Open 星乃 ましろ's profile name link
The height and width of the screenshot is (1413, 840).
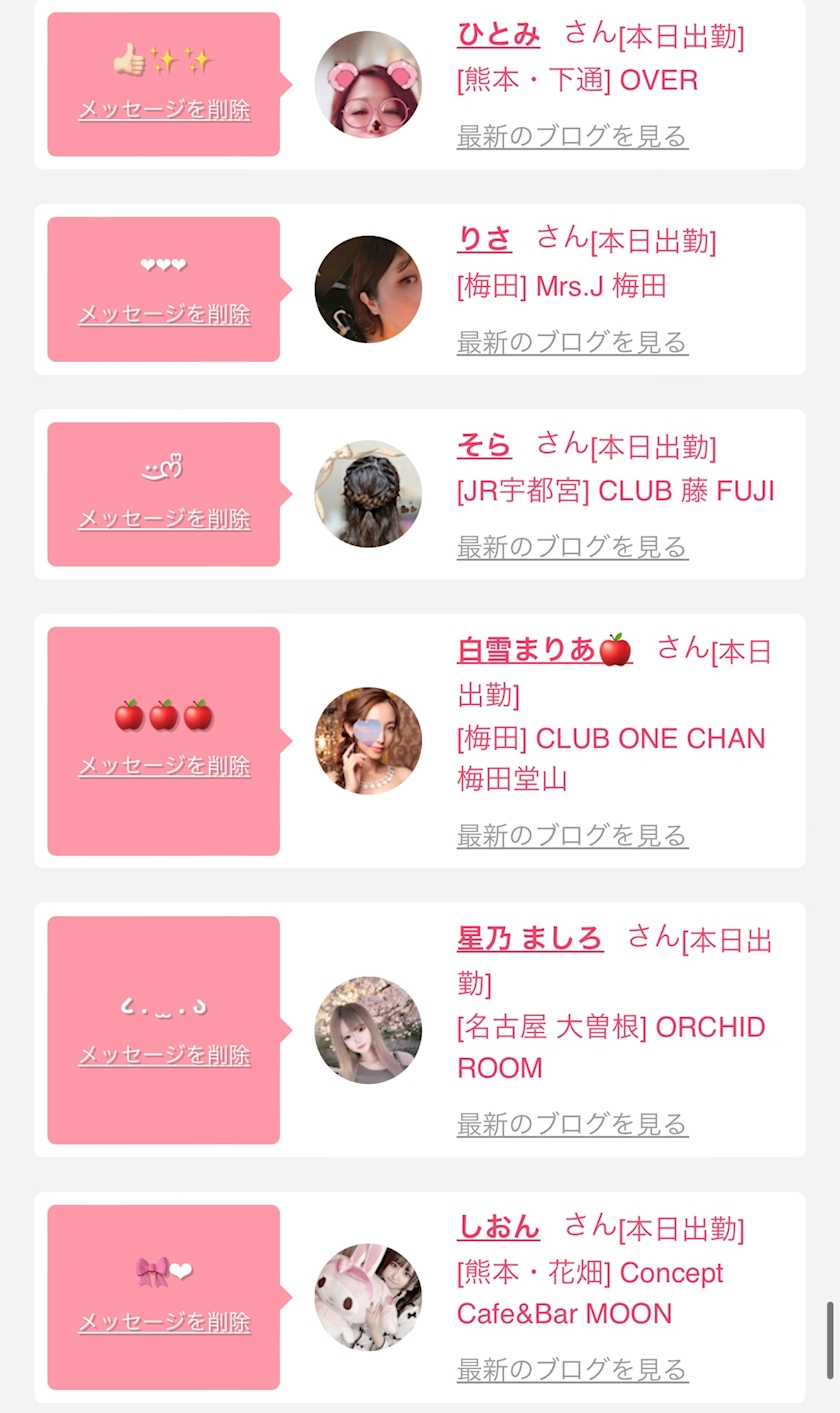coord(530,938)
